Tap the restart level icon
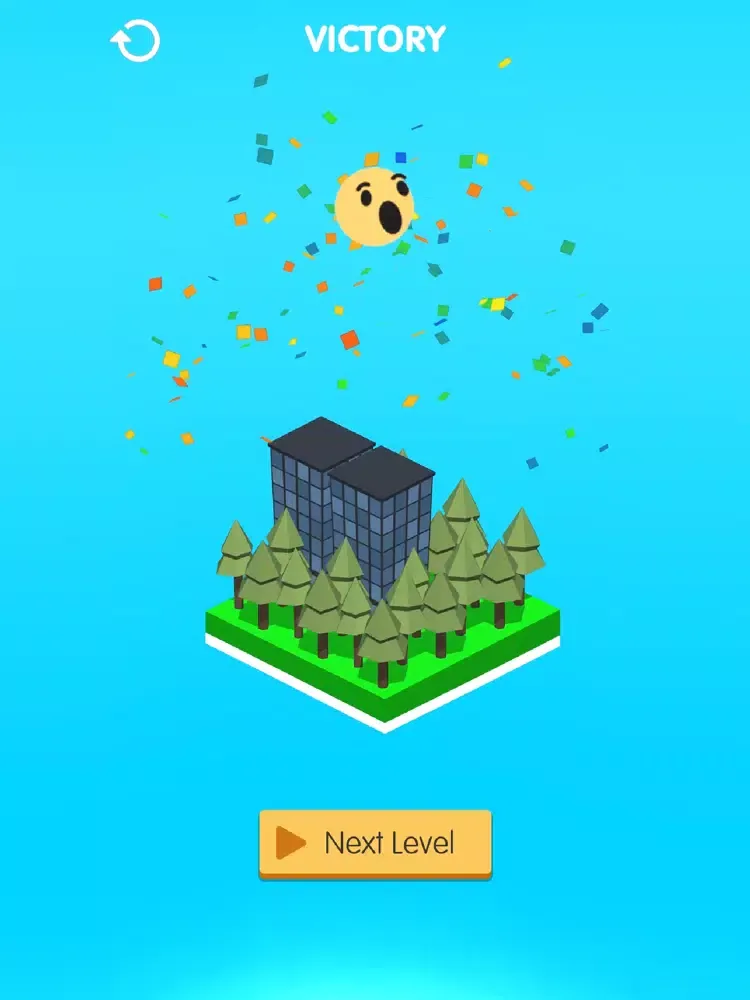This screenshot has height=1000, width=750. 135,42
